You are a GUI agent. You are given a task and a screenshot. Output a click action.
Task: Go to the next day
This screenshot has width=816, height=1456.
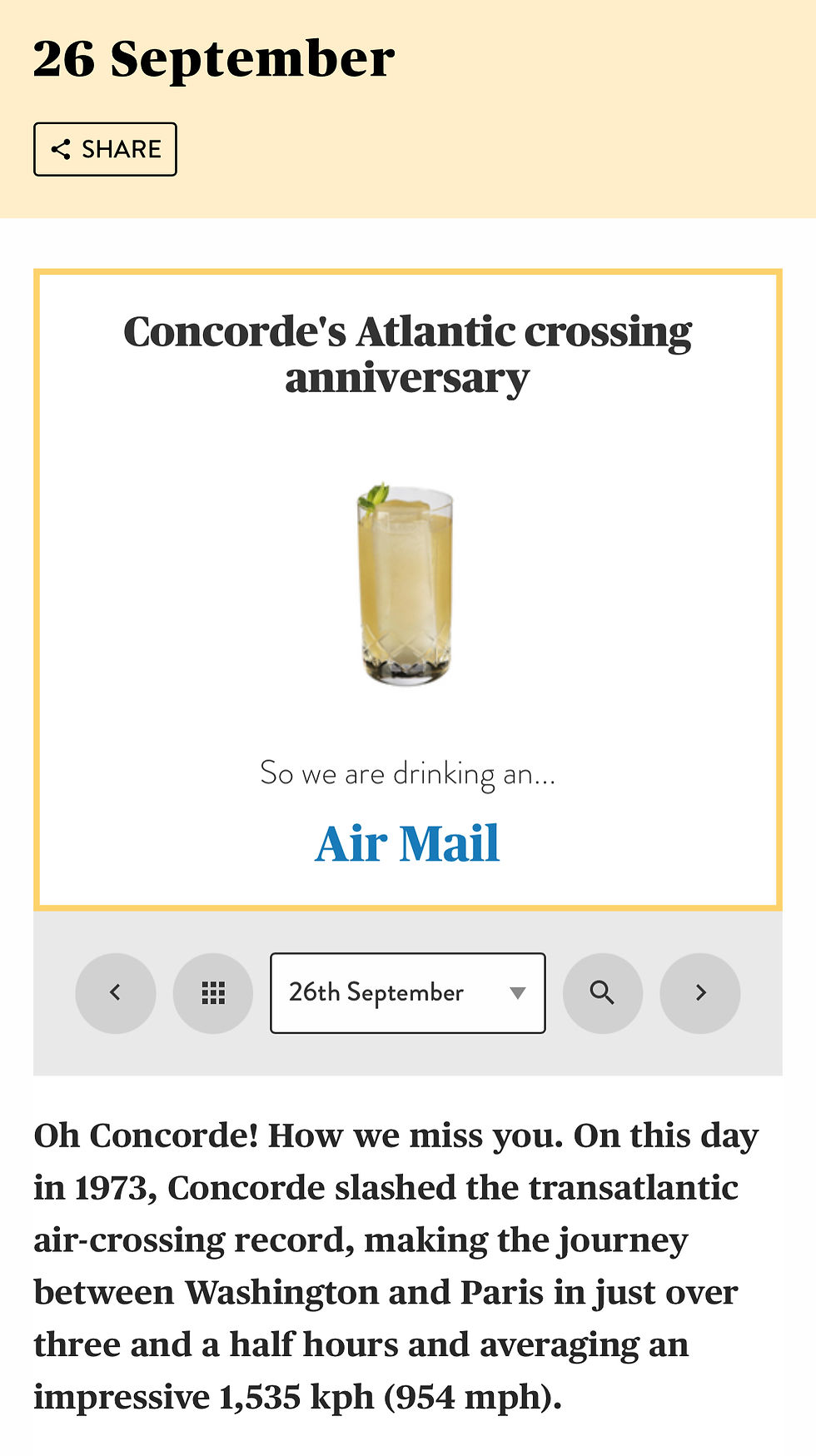click(x=699, y=992)
